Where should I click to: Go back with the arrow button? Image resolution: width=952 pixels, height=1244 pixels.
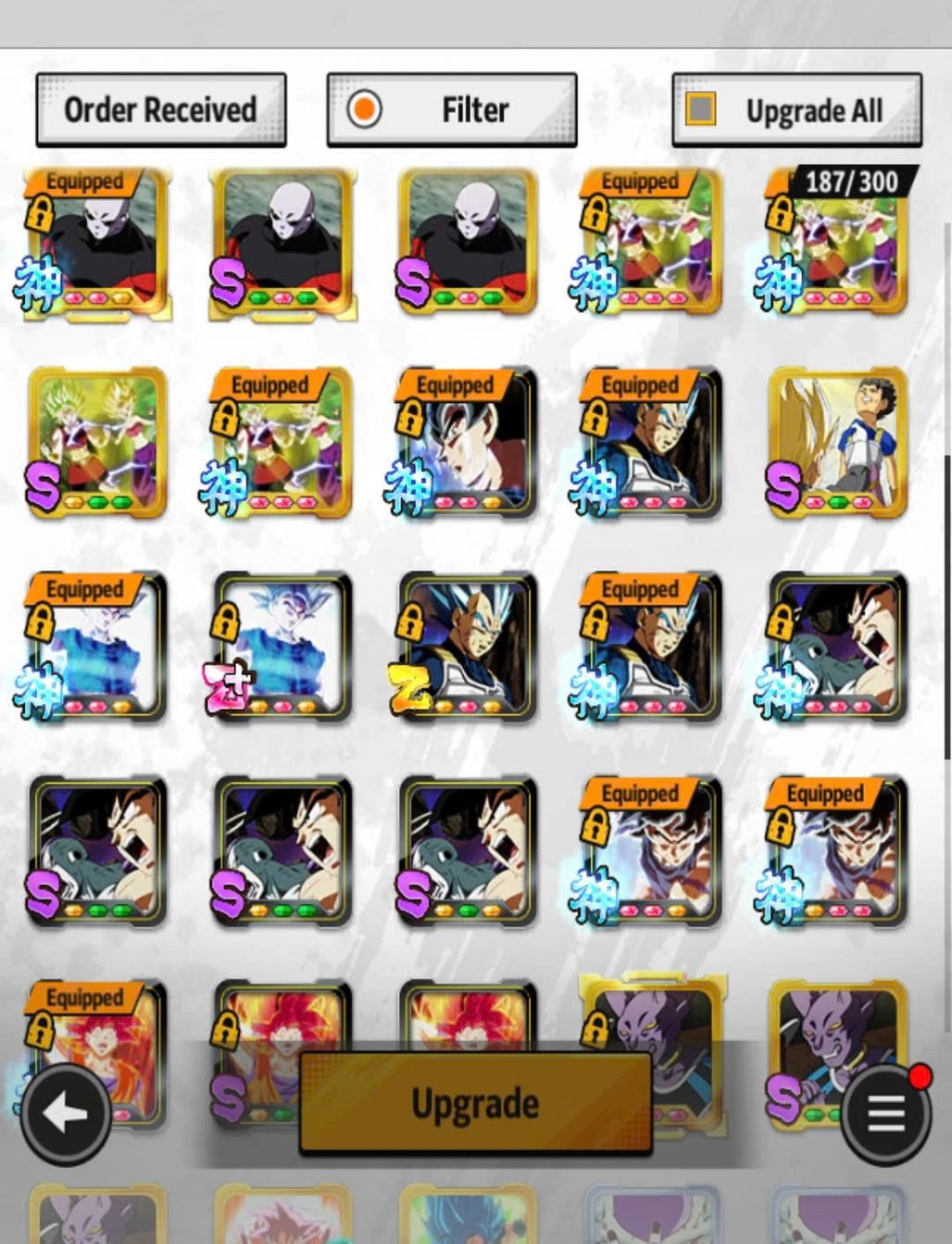point(65,1114)
